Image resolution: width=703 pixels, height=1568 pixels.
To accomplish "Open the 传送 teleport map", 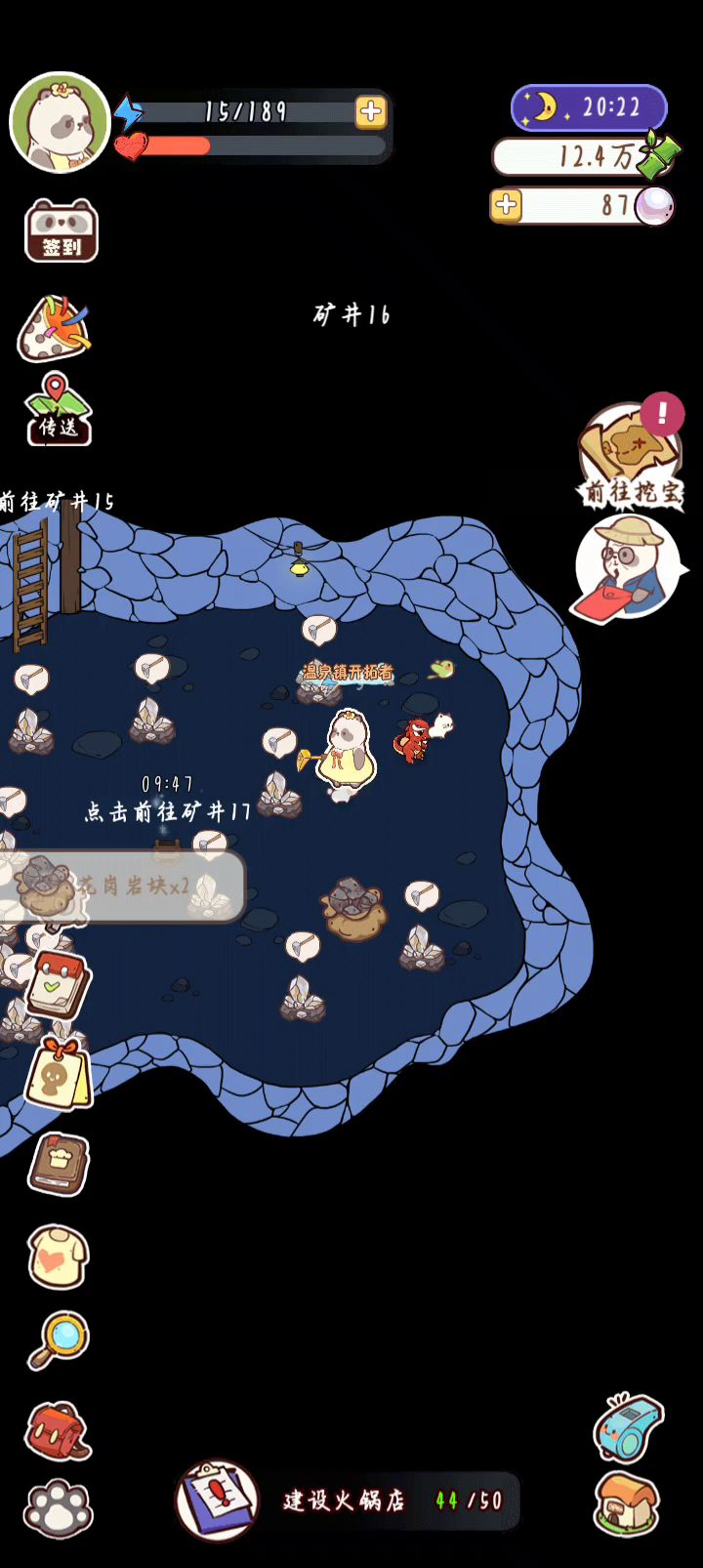I will click(x=59, y=409).
